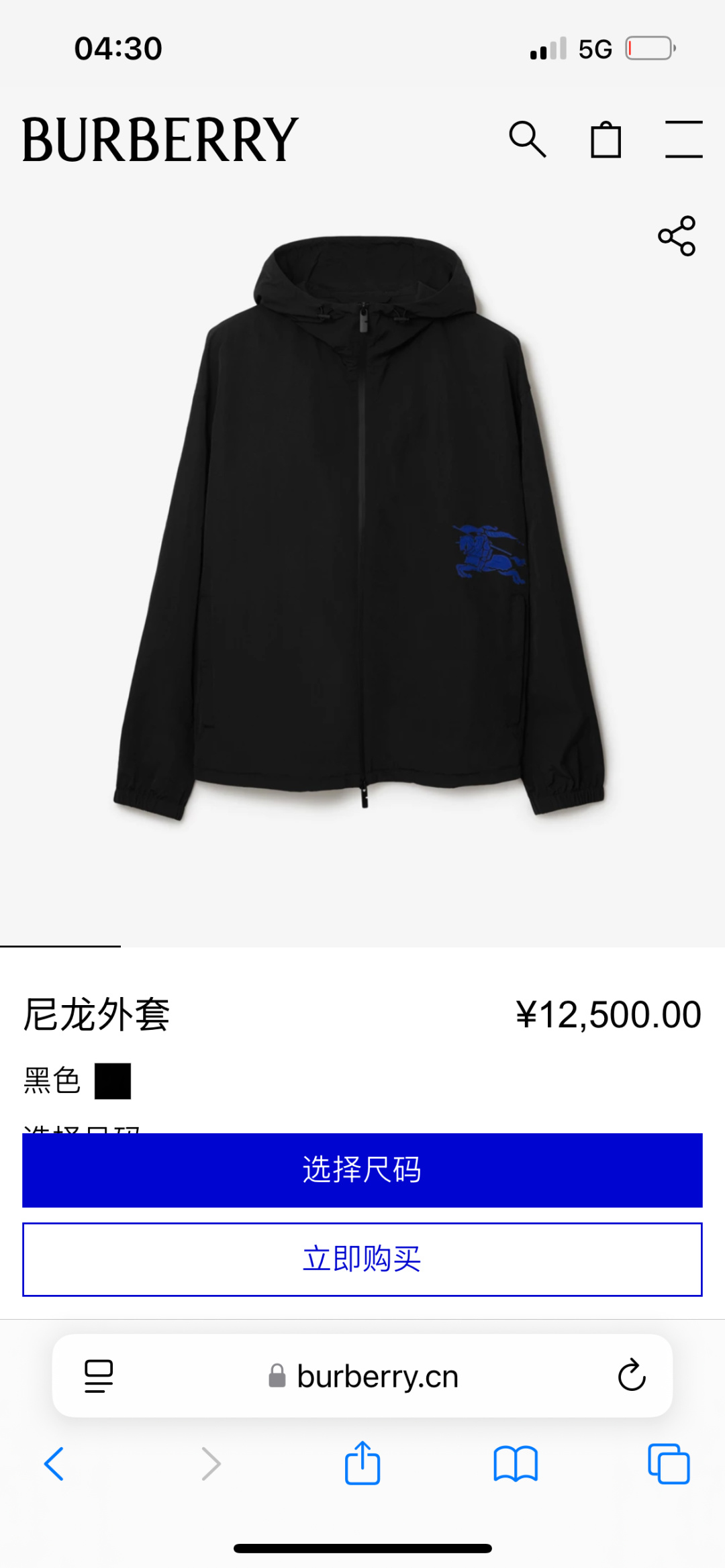Open the search magnifier icon
Image resolution: width=725 pixels, height=1568 pixels.
coord(528,140)
